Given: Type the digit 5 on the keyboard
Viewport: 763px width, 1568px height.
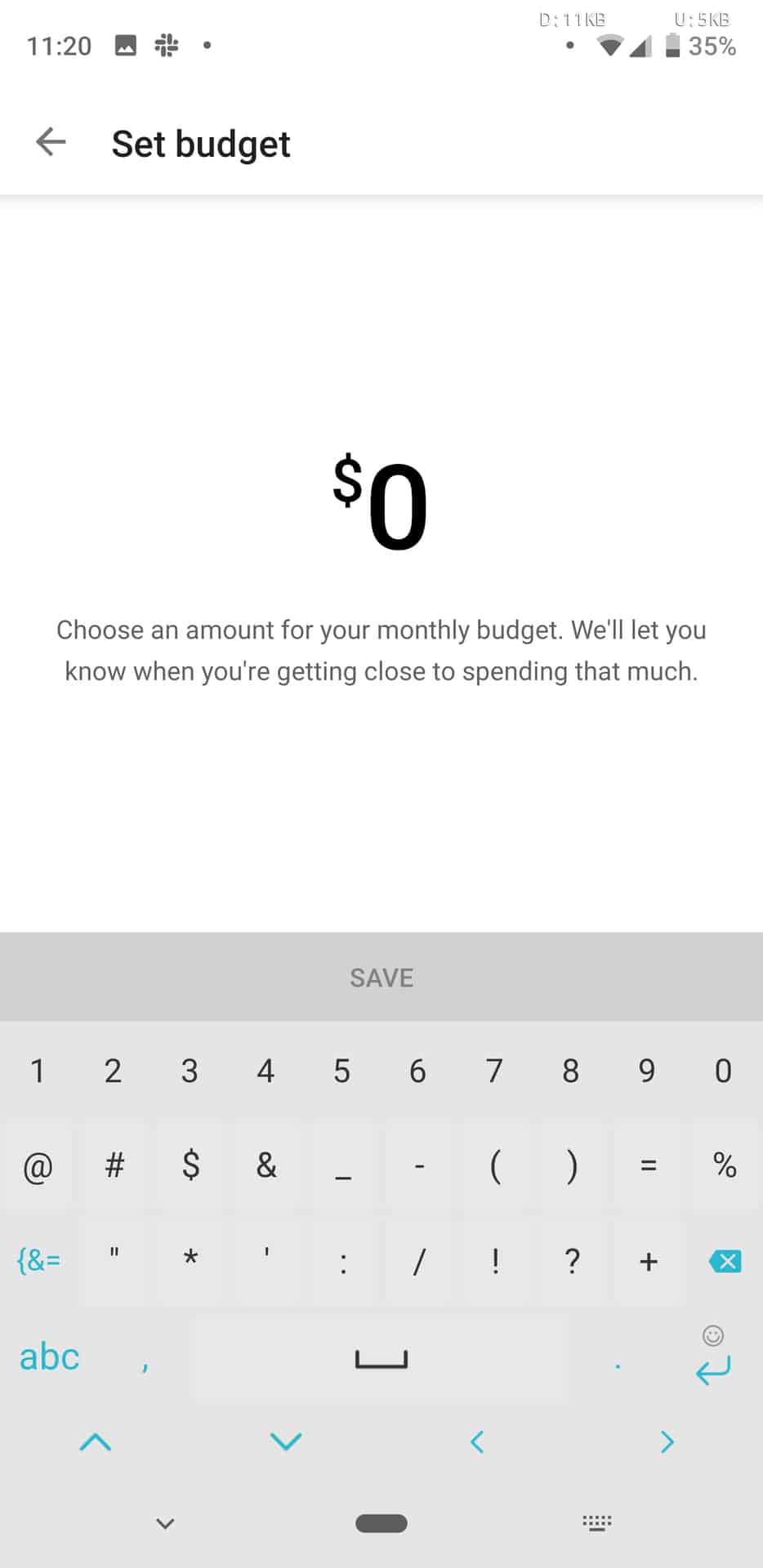Looking at the screenshot, I should tap(341, 1071).
